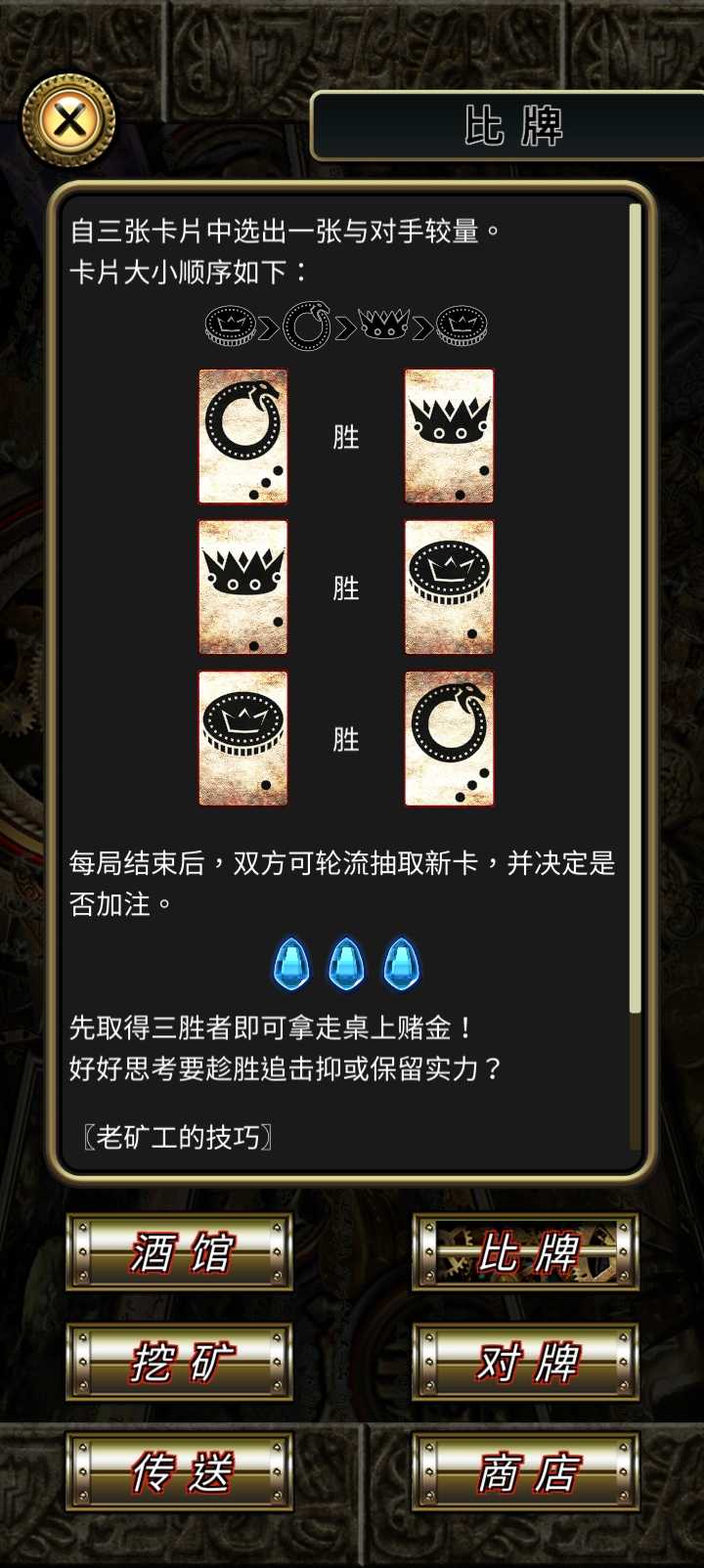
Task: Open the 酒馆 help topic
Action: pos(179,1252)
